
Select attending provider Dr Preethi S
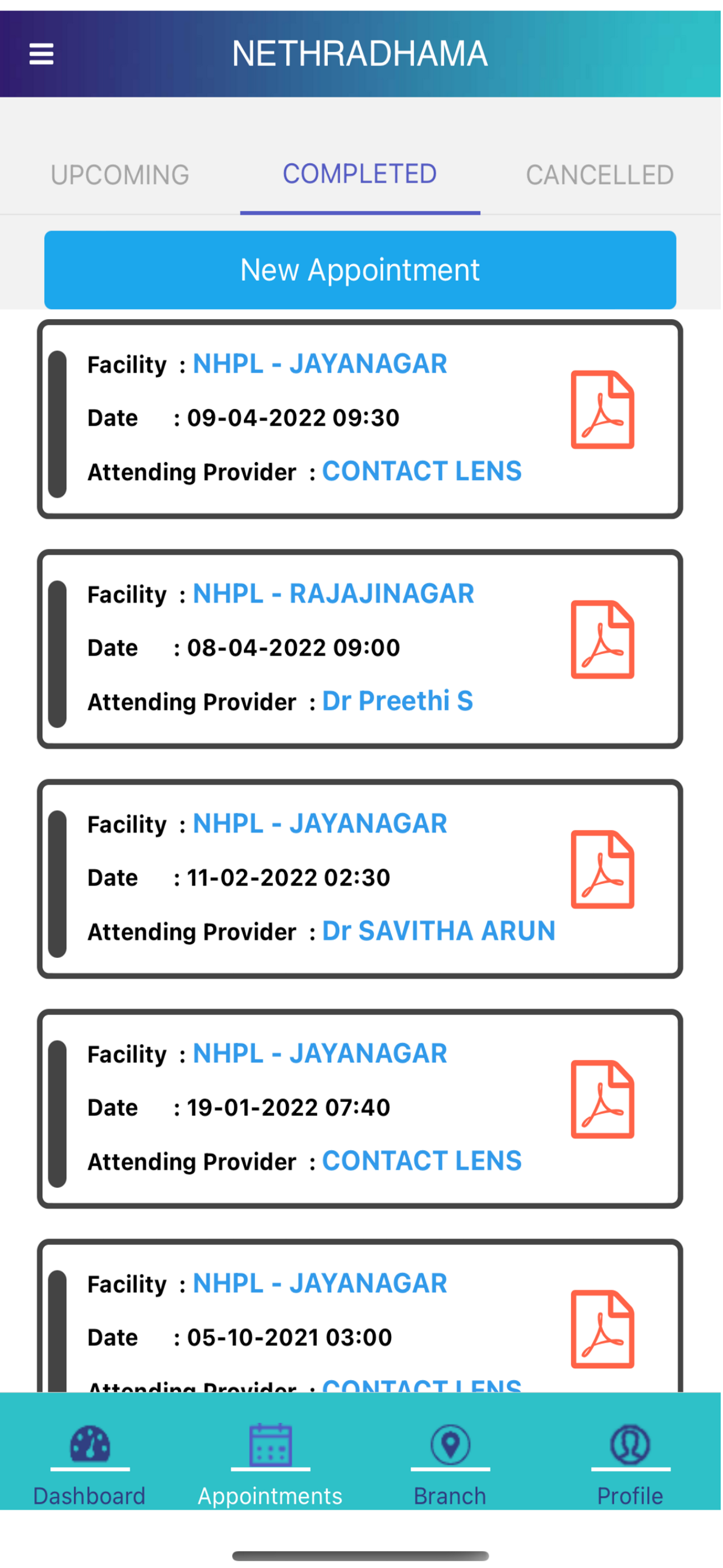coord(397,700)
